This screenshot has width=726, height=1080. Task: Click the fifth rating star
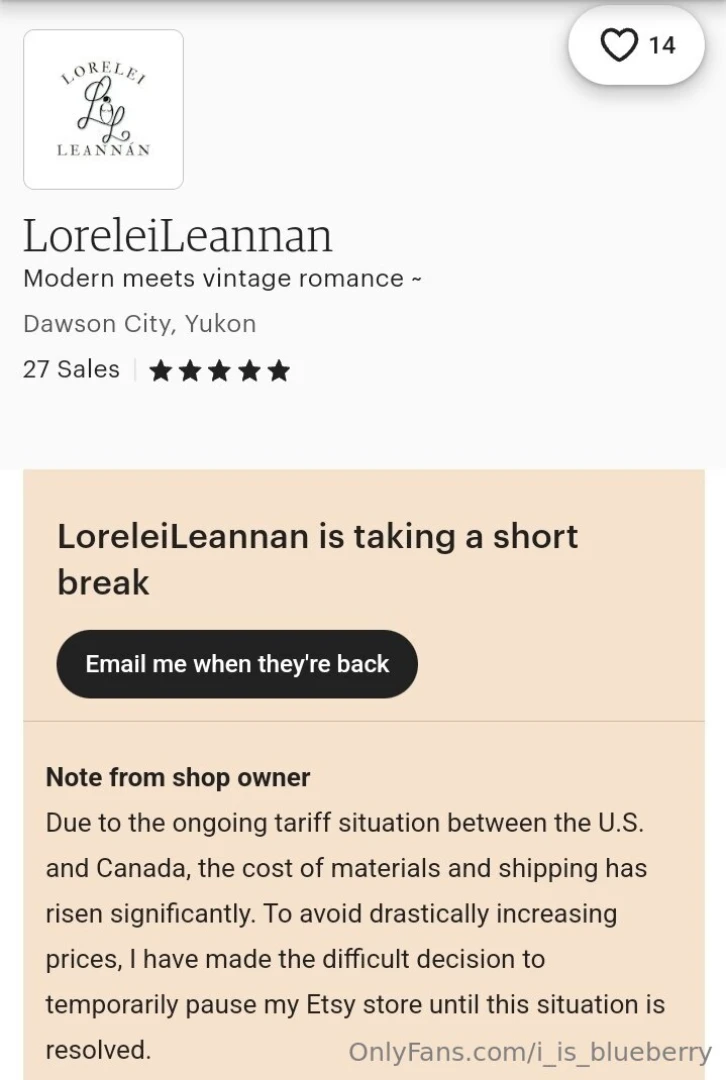[x=280, y=370]
